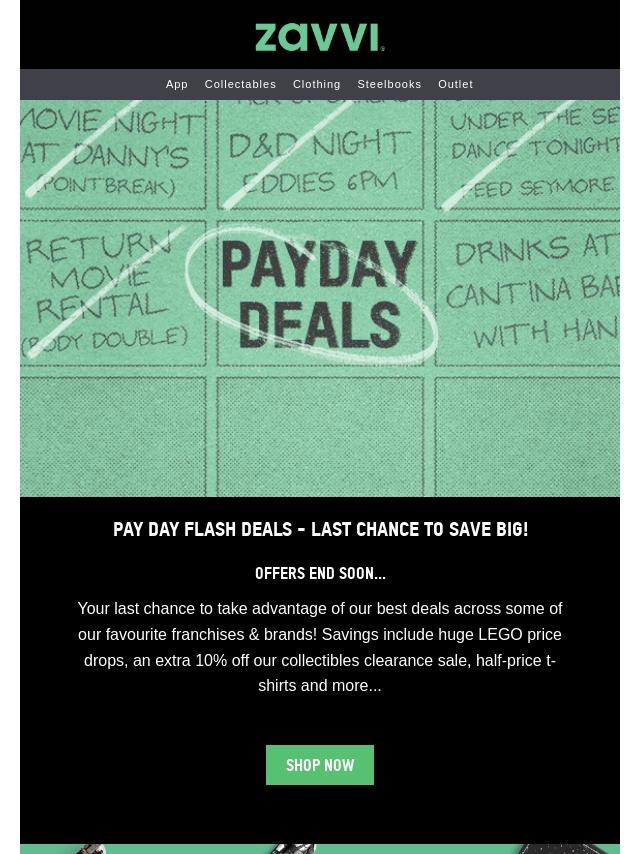
Task: Open the Steelbooks link
Action: click(389, 84)
